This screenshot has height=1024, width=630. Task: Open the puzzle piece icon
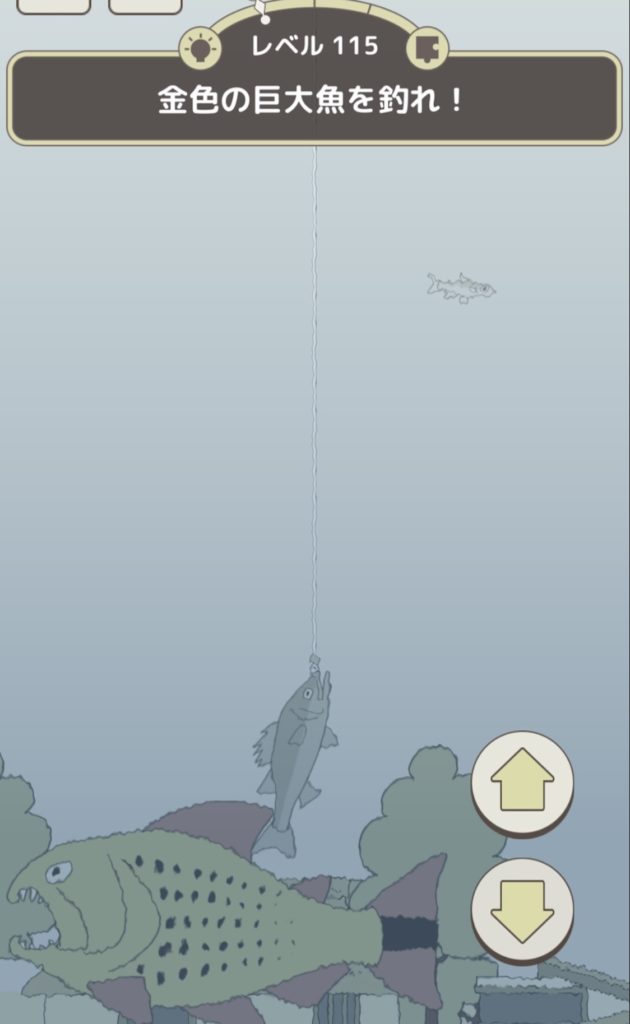[428, 47]
